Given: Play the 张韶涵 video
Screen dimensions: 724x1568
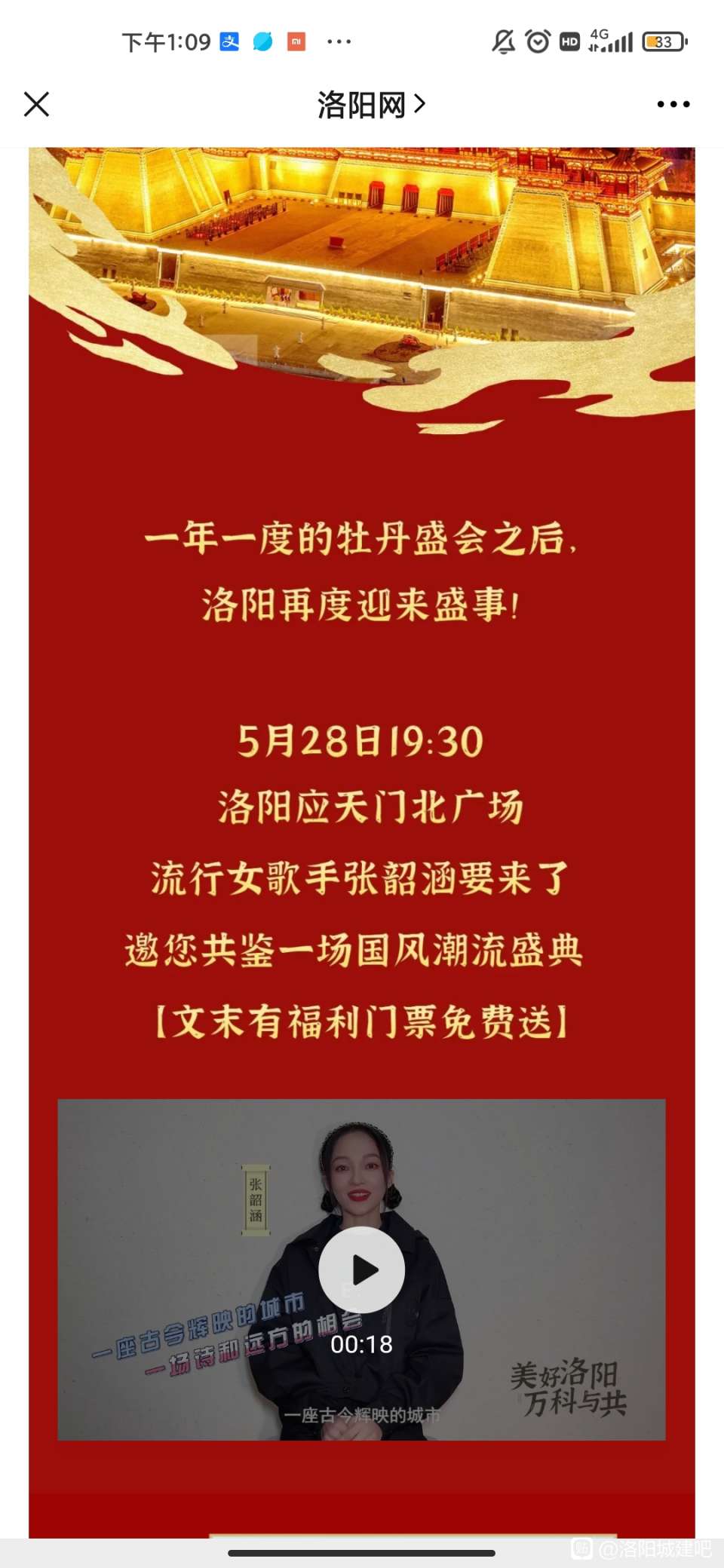Looking at the screenshot, I should point(362,1269).
